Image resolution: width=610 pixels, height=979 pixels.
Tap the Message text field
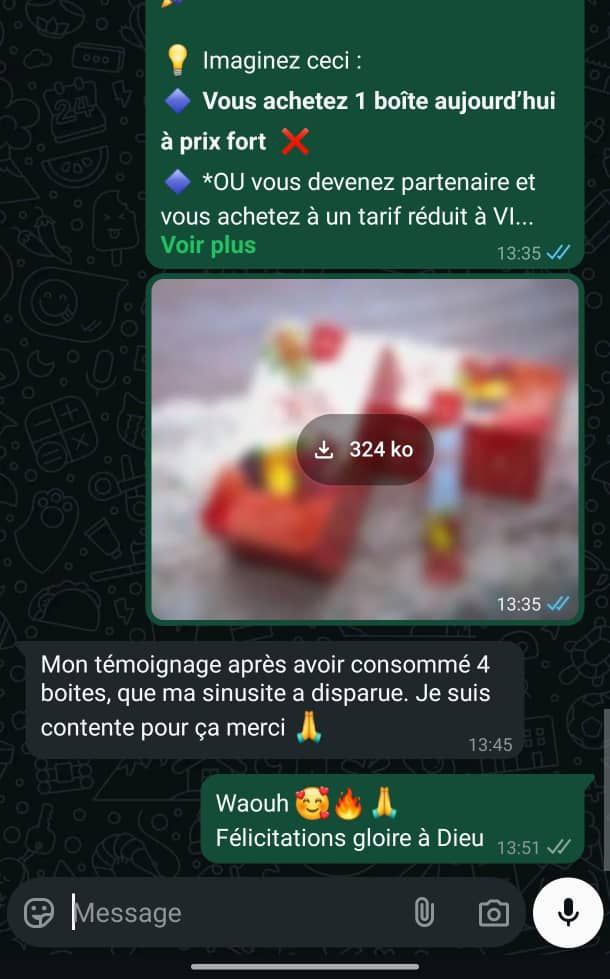click(x=230, y=912)
